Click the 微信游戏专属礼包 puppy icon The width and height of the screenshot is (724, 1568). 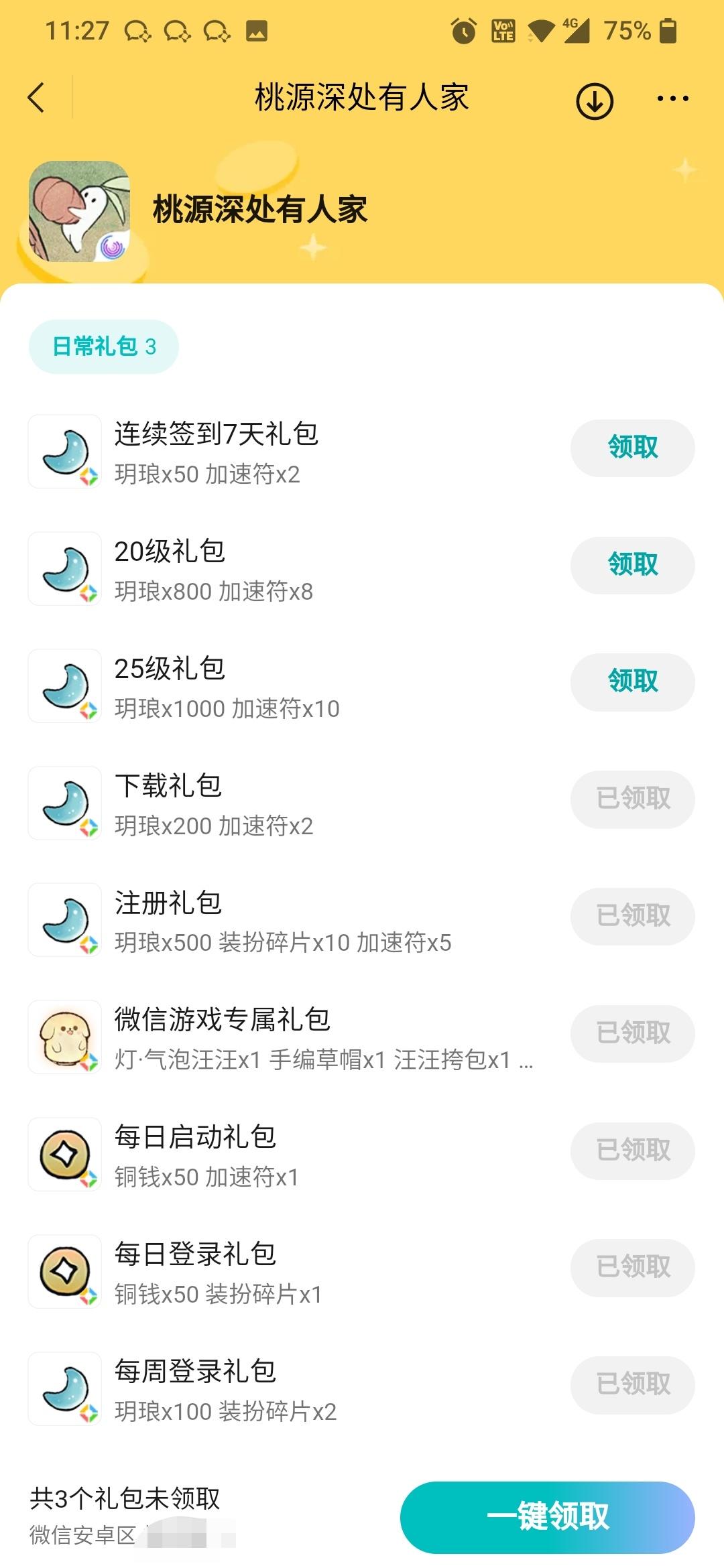pos(65,1034)
